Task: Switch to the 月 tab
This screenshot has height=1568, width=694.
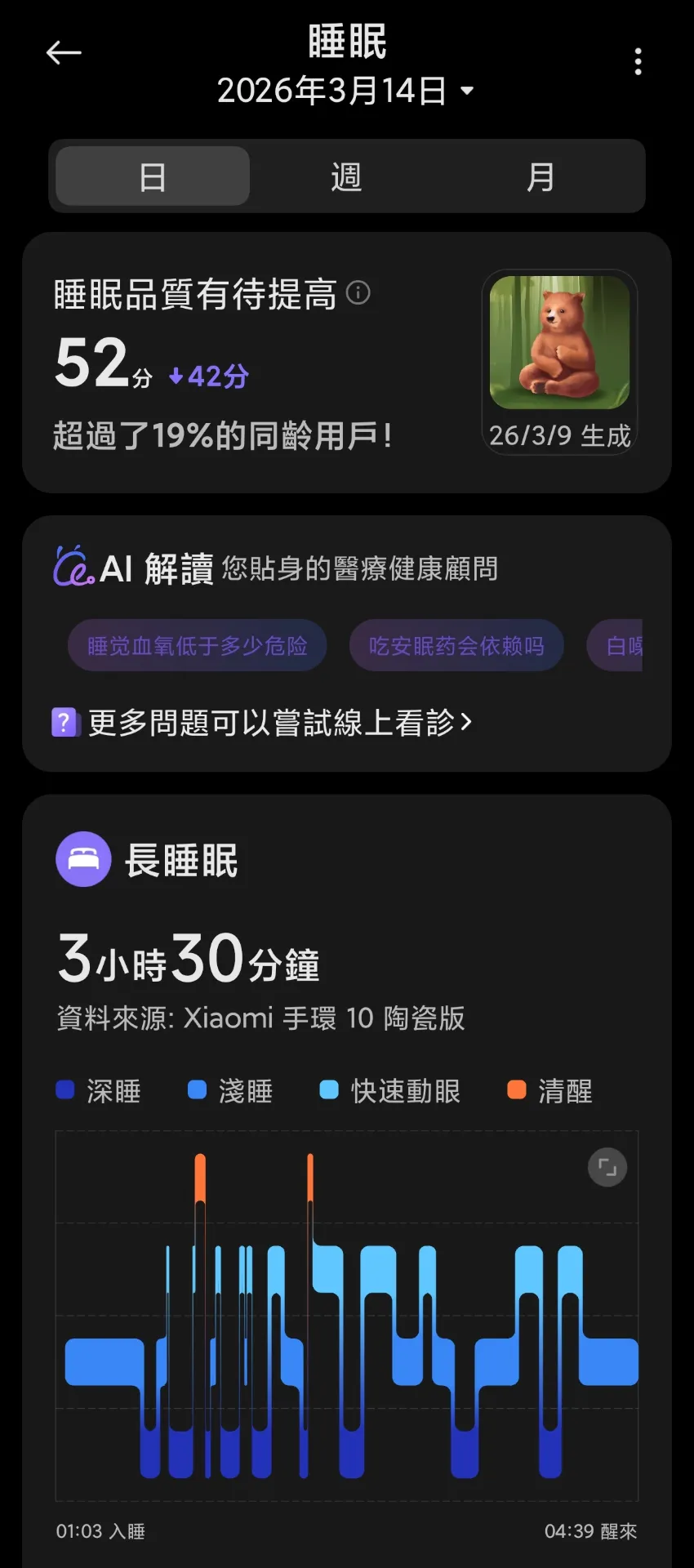Action: (541, 176)
